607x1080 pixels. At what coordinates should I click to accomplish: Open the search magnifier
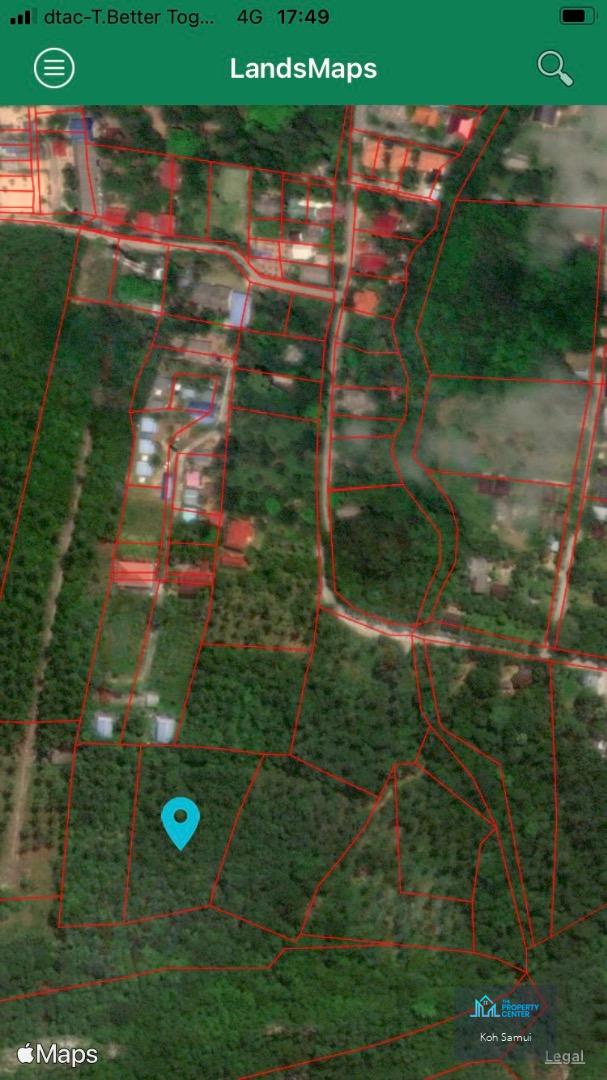pos(555,68)
